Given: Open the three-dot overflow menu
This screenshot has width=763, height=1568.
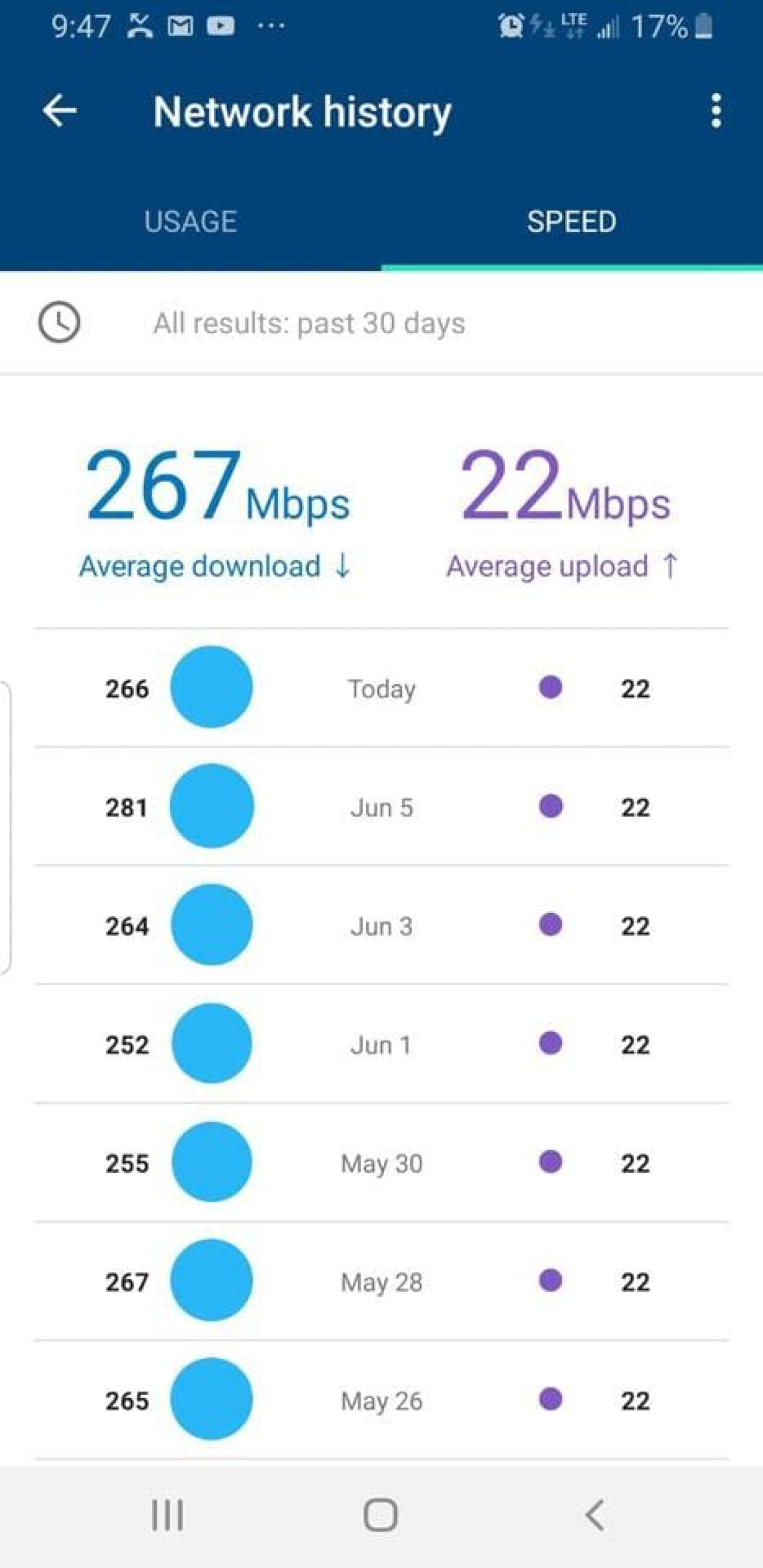Looking at the screenshot, I should [716, 111].
